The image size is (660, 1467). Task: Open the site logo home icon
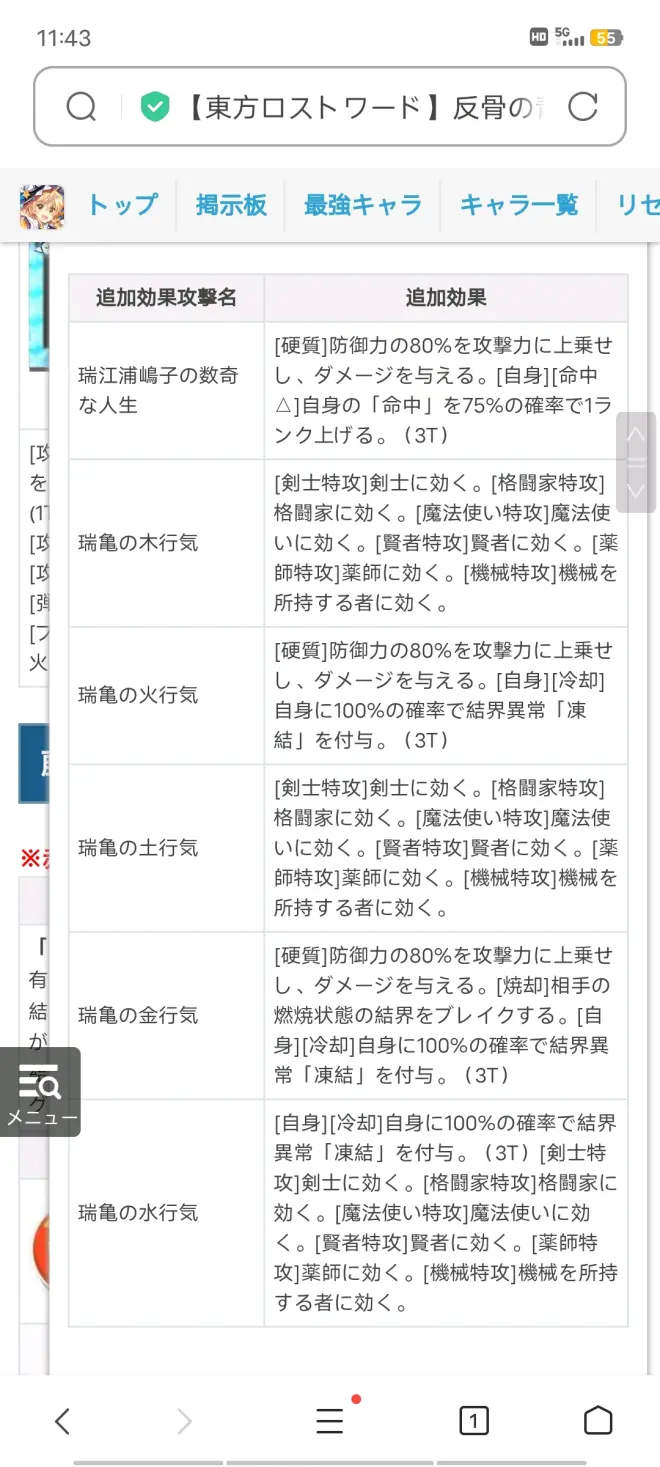tap(42, 207)
